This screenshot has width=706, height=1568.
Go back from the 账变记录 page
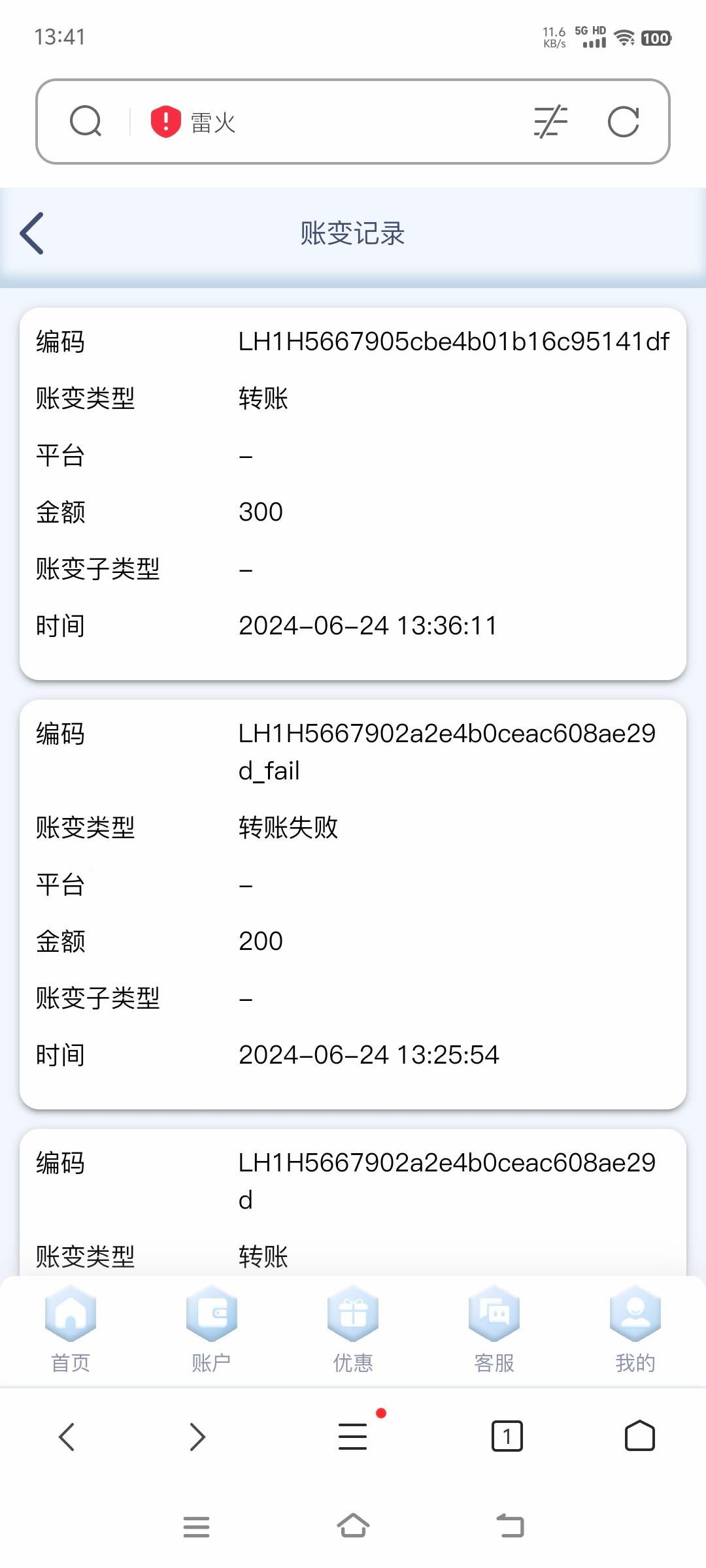(32, 233)
